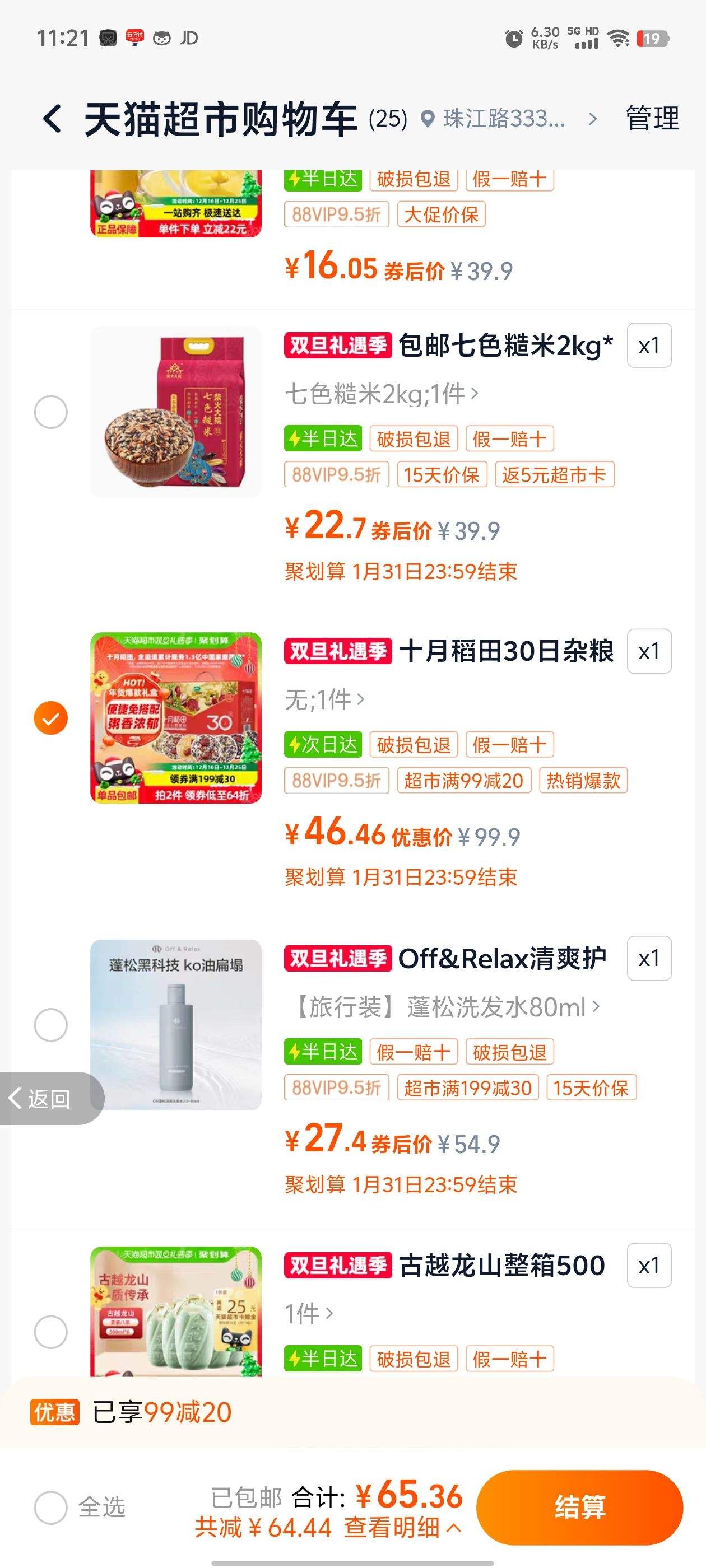Select the 七色糙米2kg product checkbox

click(50, 412)
